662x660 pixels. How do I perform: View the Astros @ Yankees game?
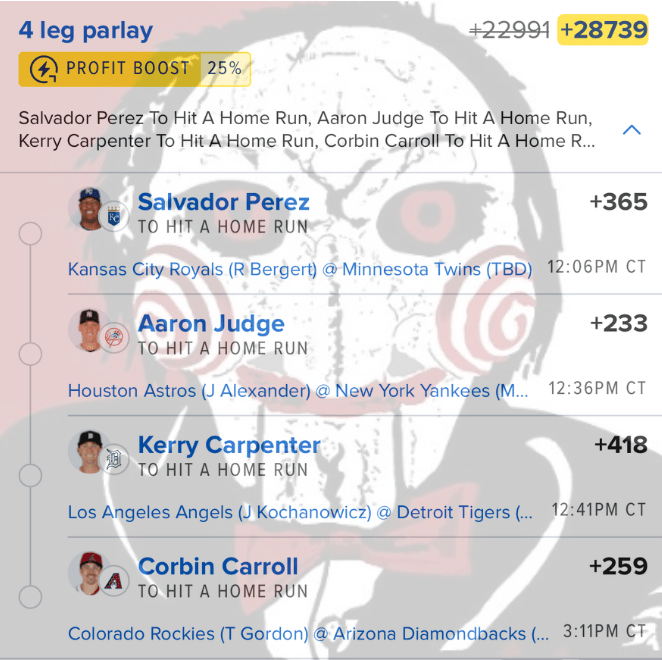click(x=298, y=391)
